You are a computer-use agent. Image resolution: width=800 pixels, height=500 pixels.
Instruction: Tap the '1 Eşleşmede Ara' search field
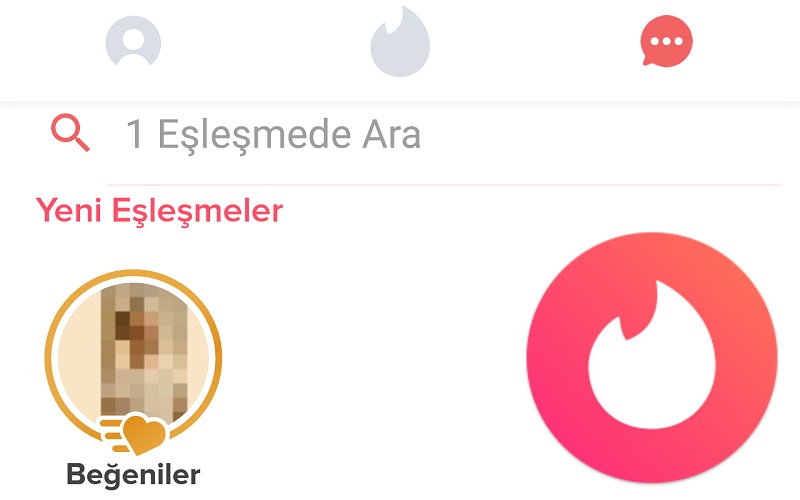click(x=400, y=134)
